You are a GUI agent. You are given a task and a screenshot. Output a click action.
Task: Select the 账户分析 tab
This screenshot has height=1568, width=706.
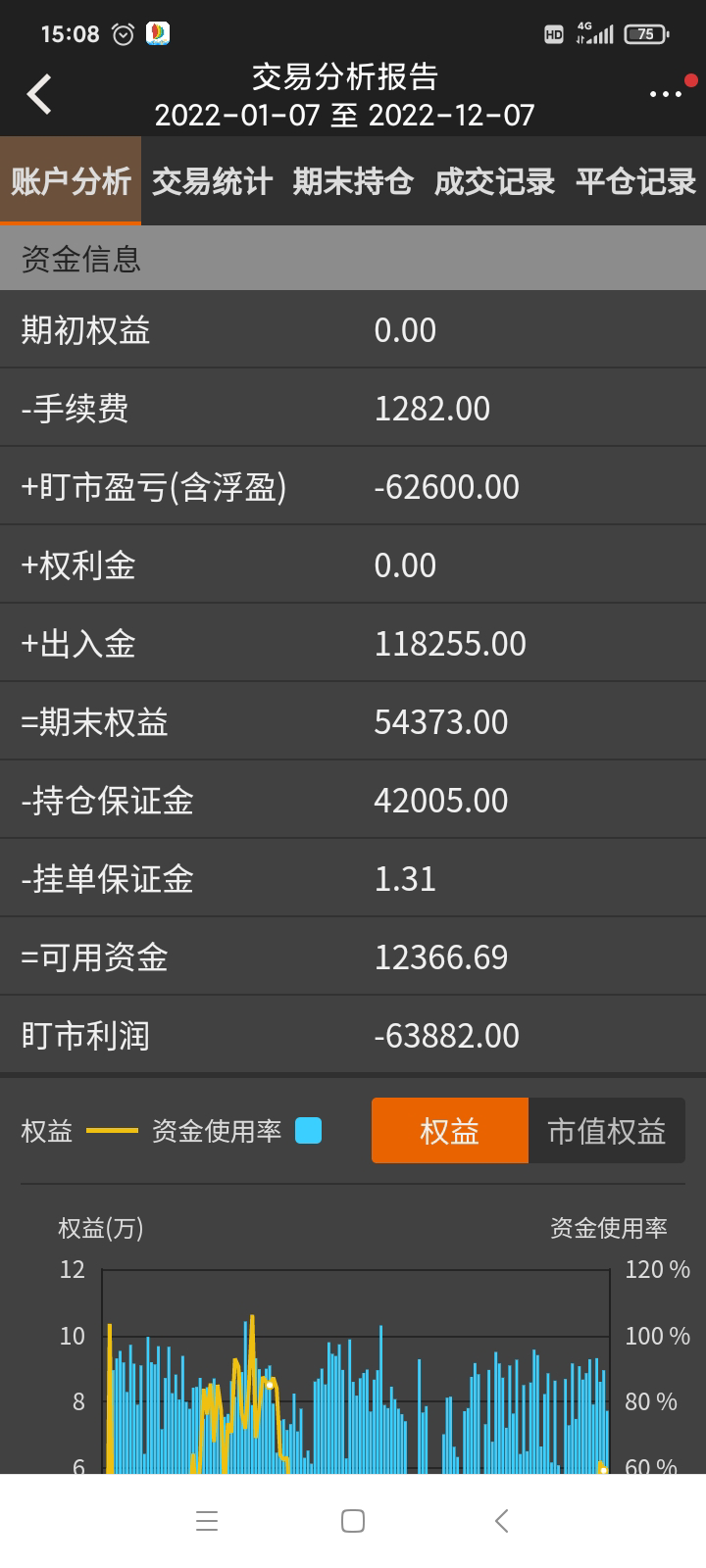click(71, 181)
